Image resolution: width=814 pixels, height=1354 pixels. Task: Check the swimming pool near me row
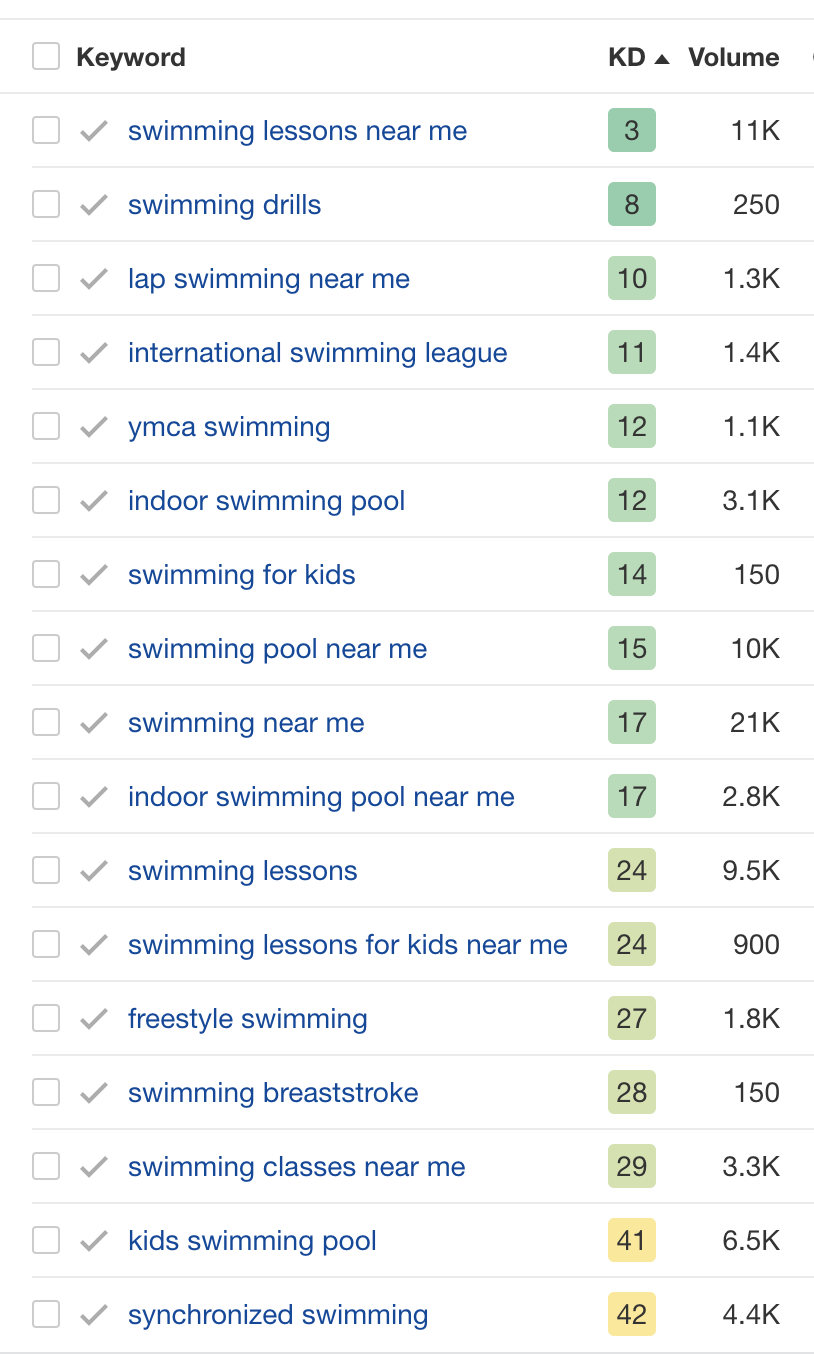point(46,649)
